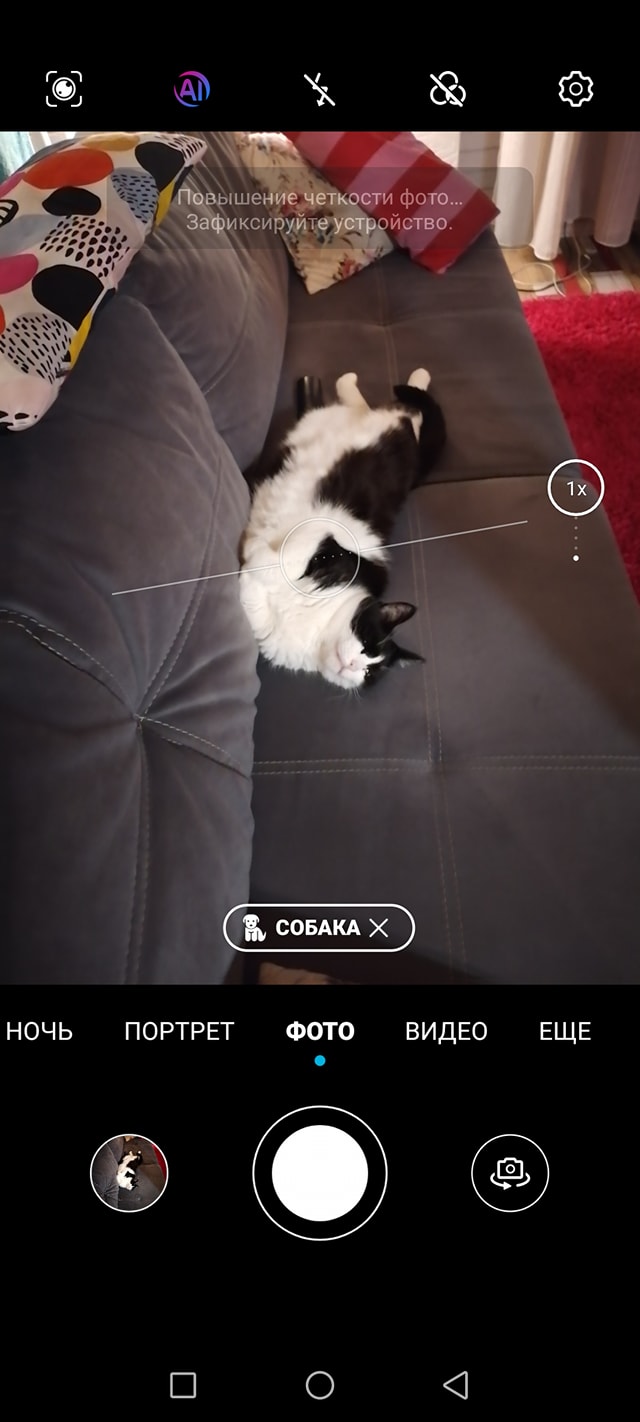Select the ФОТО mode
The height and width of the screenshot is (1422, 640).
[x=320, y=1031]
